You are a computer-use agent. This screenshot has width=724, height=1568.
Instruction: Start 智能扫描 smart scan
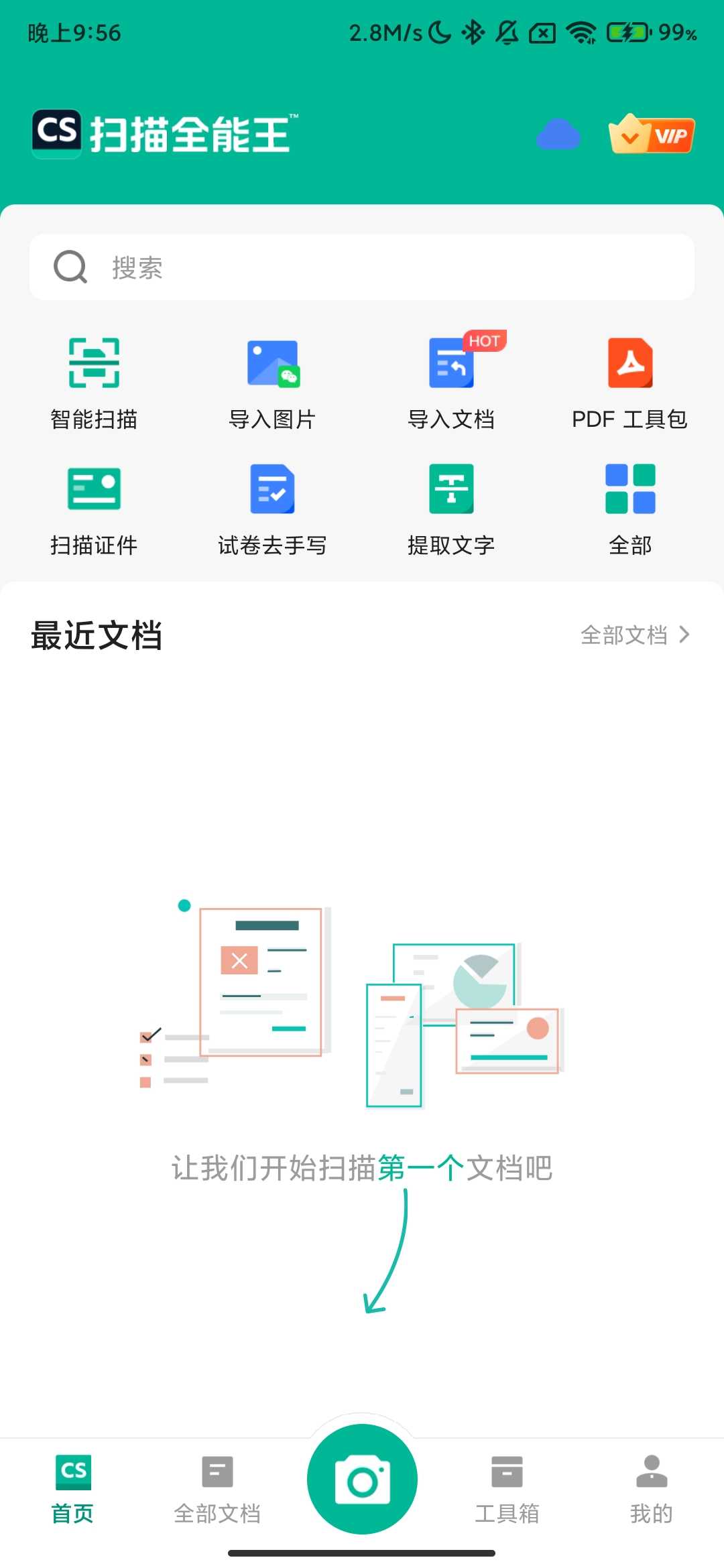click(94, 383)
